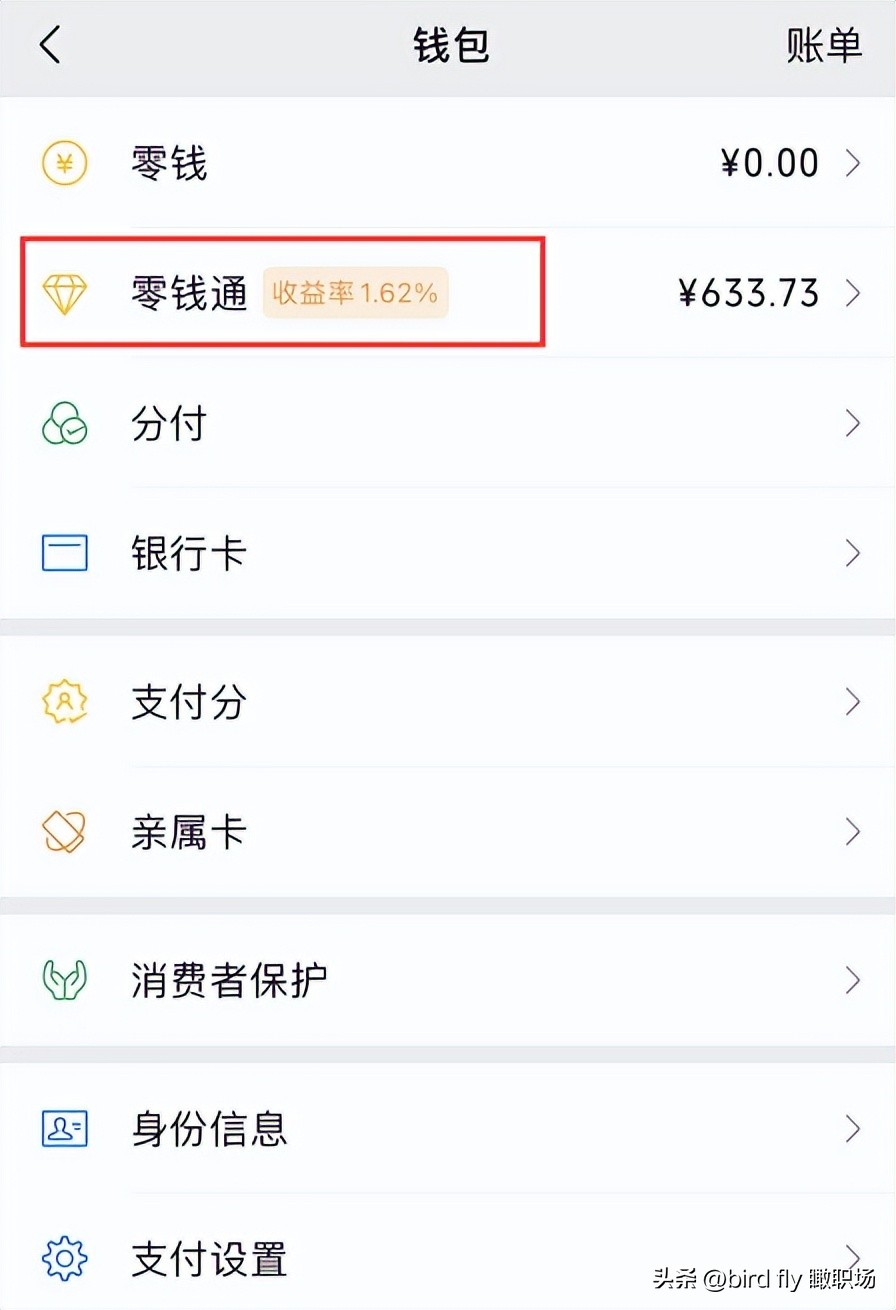Select the 亲属卡 cards icon
Viewport: 896px width, 1310px height.
tap(63, 831)
